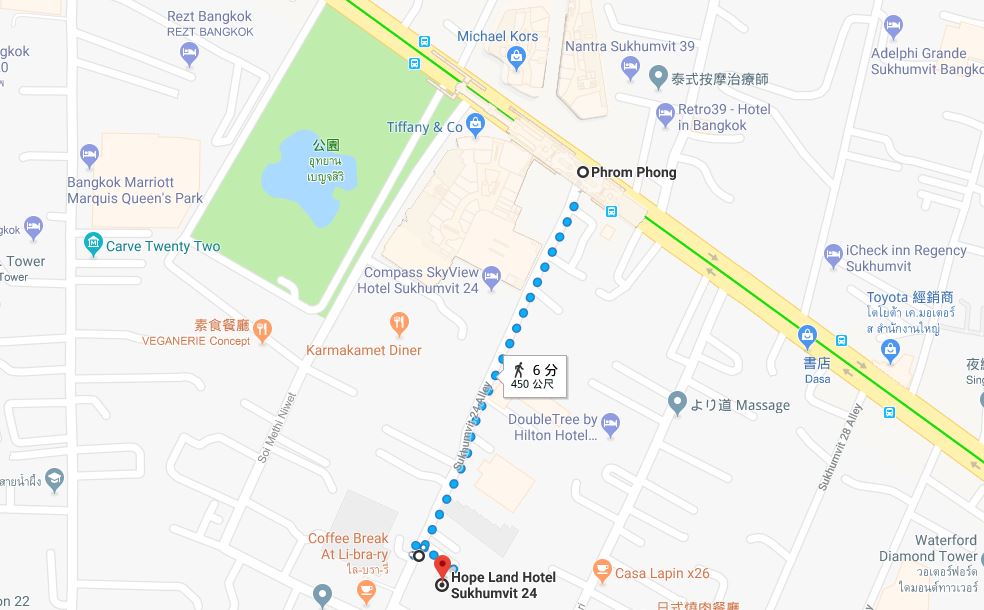The width and height of the screenshot is (984, 610).
Task: Open the VEGANERIE Concept restaurant marker
Action: click(262, 329)
